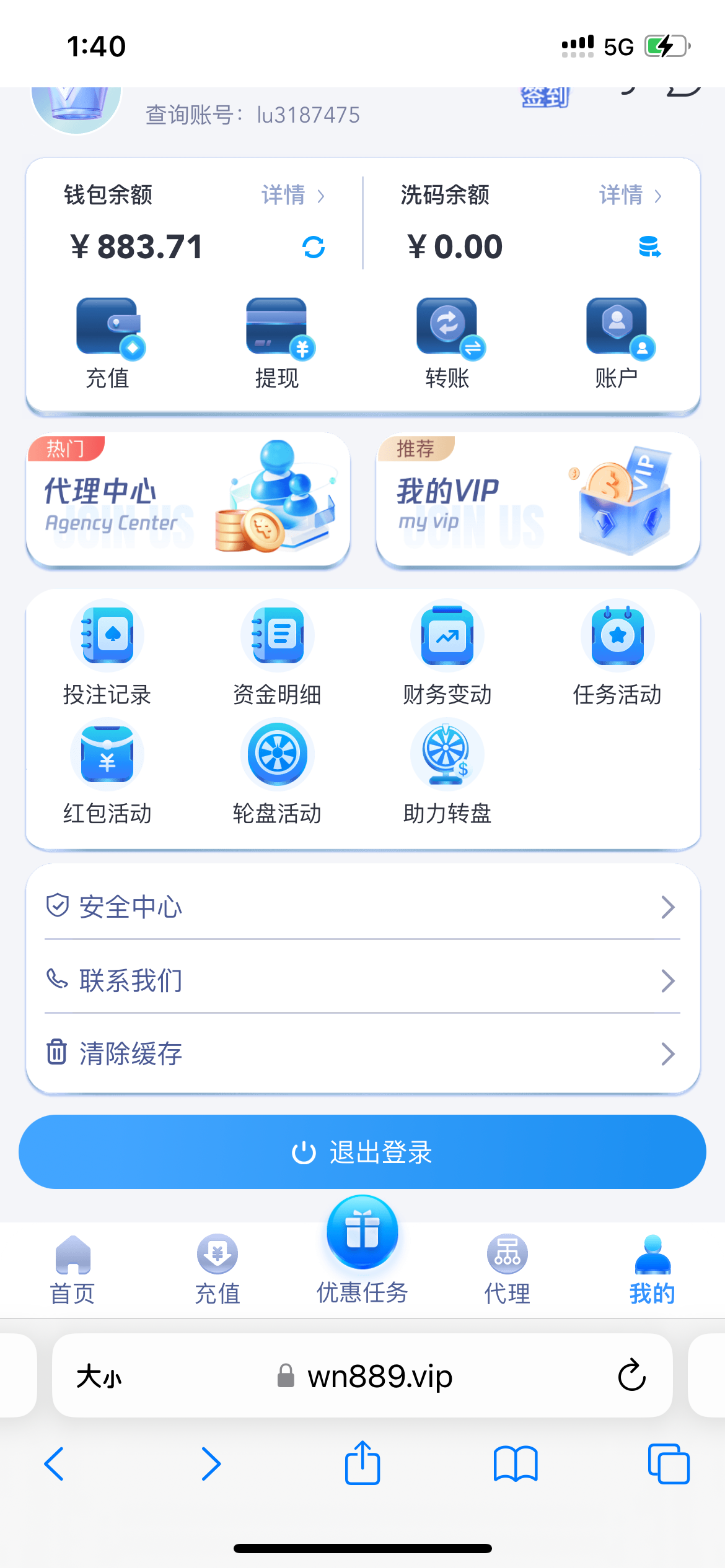This screenshot has width=725, height=1568.
Task: Open the 账户 account icon
Action: [617, 338]
